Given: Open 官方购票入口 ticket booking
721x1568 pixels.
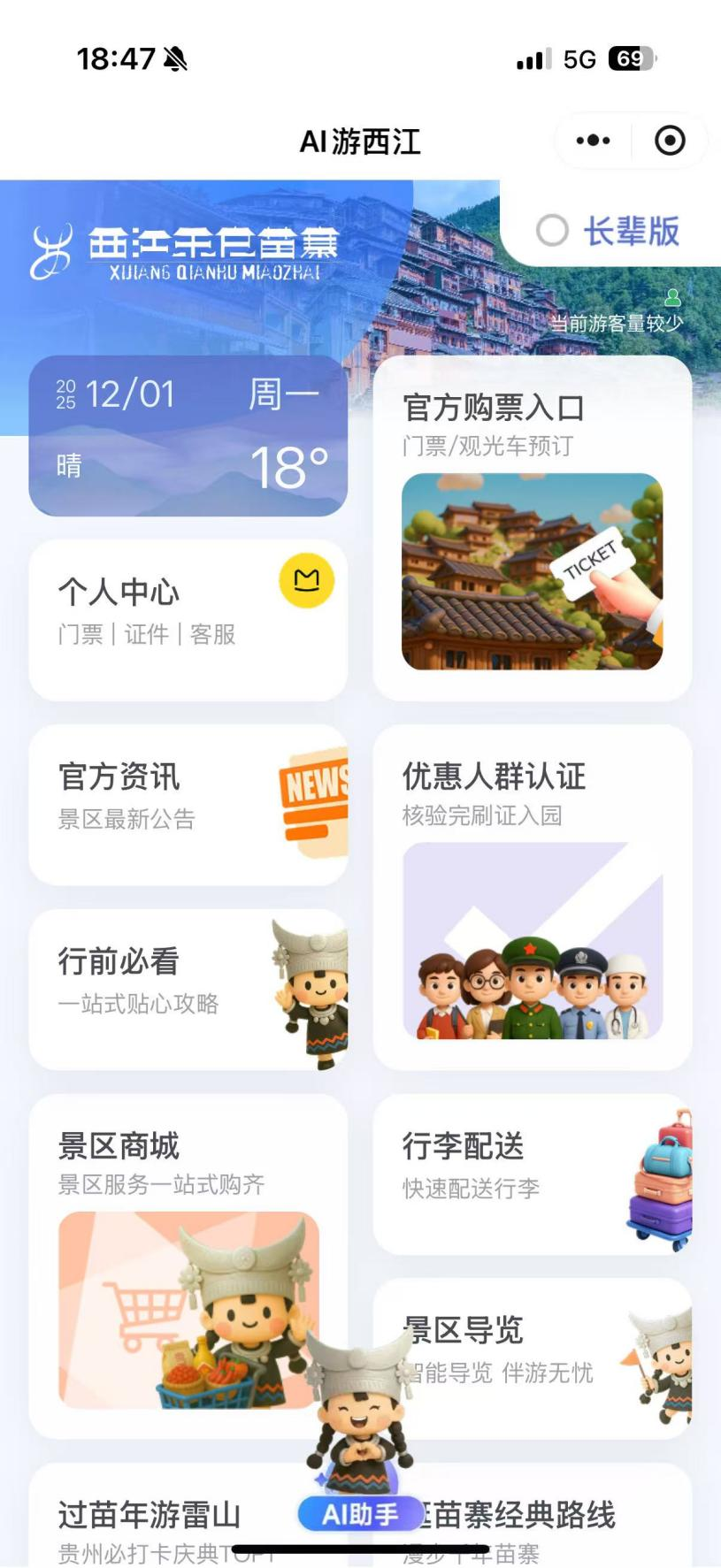Looking at the screenshot, I should coord(532,528).
